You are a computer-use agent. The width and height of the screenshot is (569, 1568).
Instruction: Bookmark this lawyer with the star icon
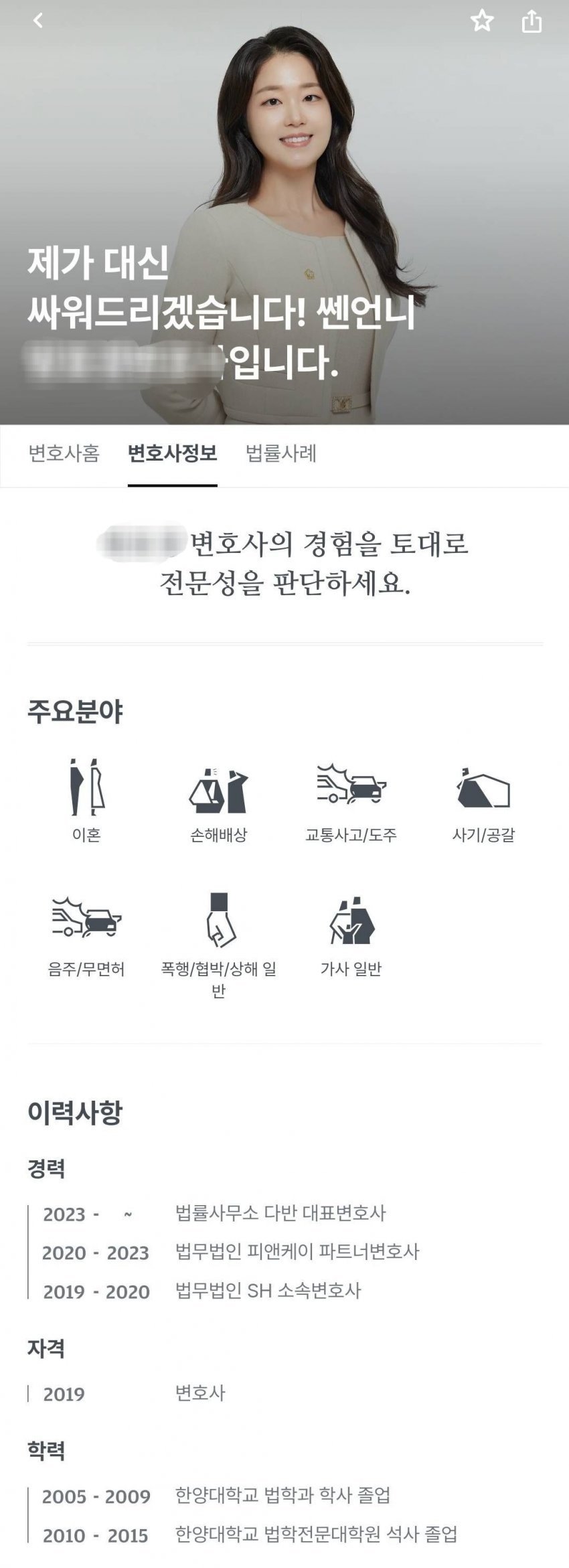click(x=482, y=21)
